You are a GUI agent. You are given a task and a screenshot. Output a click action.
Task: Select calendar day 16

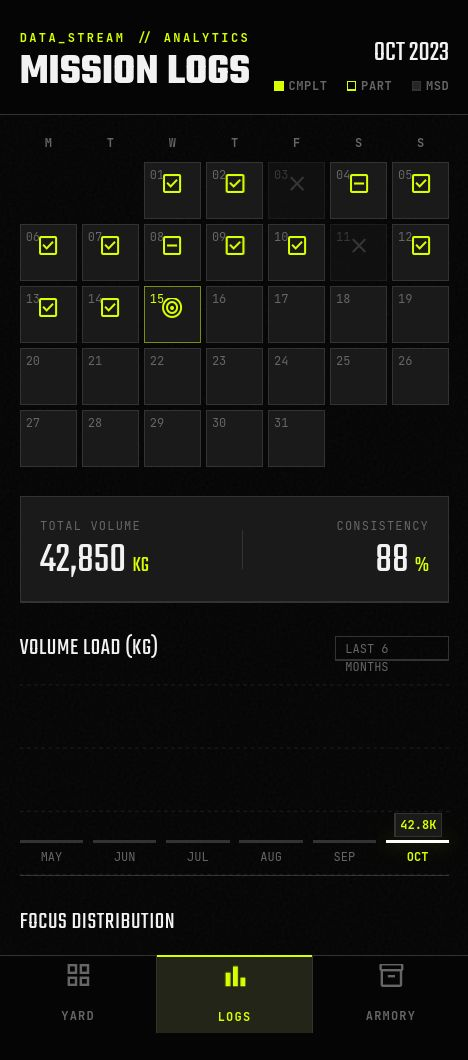click(x=235, y=314)
